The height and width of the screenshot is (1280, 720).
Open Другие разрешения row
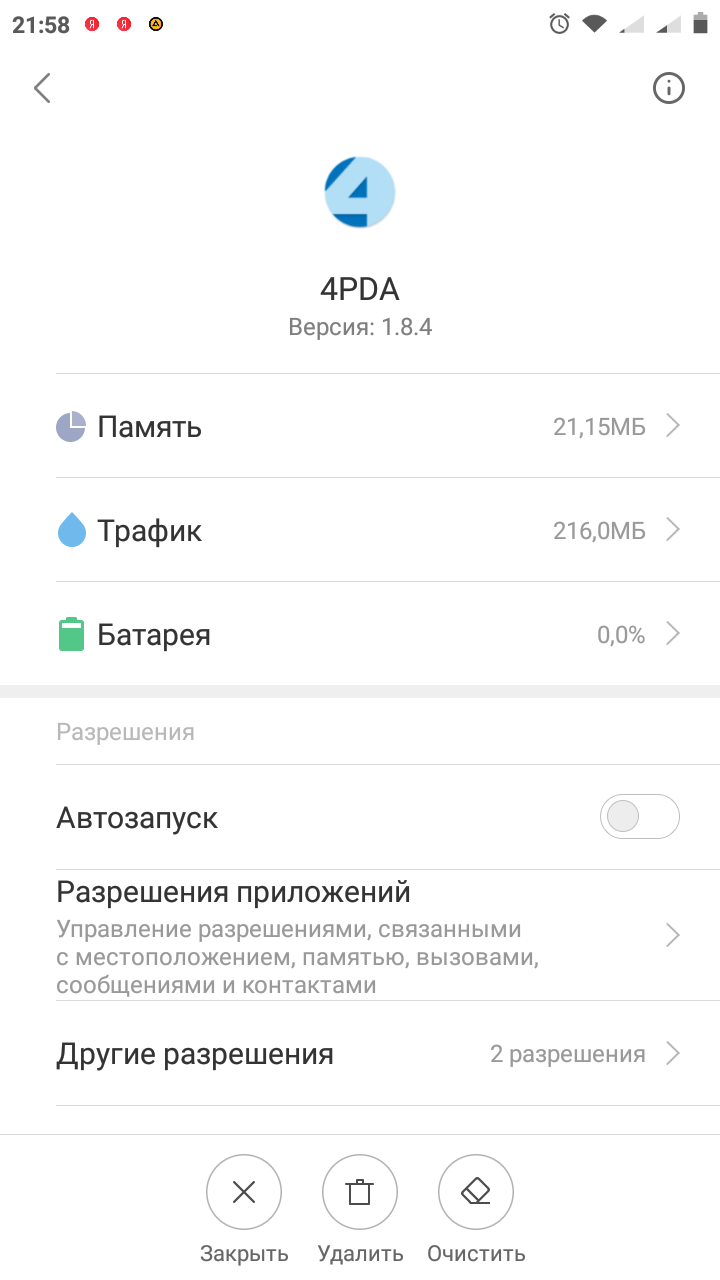coord(368,1054)
